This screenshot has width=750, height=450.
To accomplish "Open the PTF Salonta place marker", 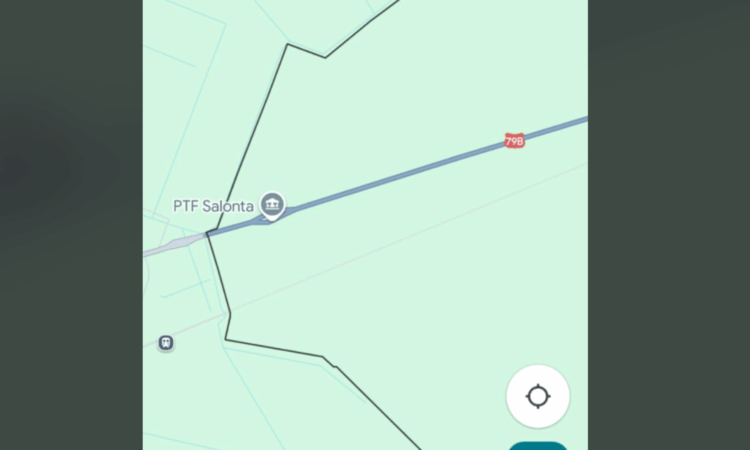I will (272, 205).
